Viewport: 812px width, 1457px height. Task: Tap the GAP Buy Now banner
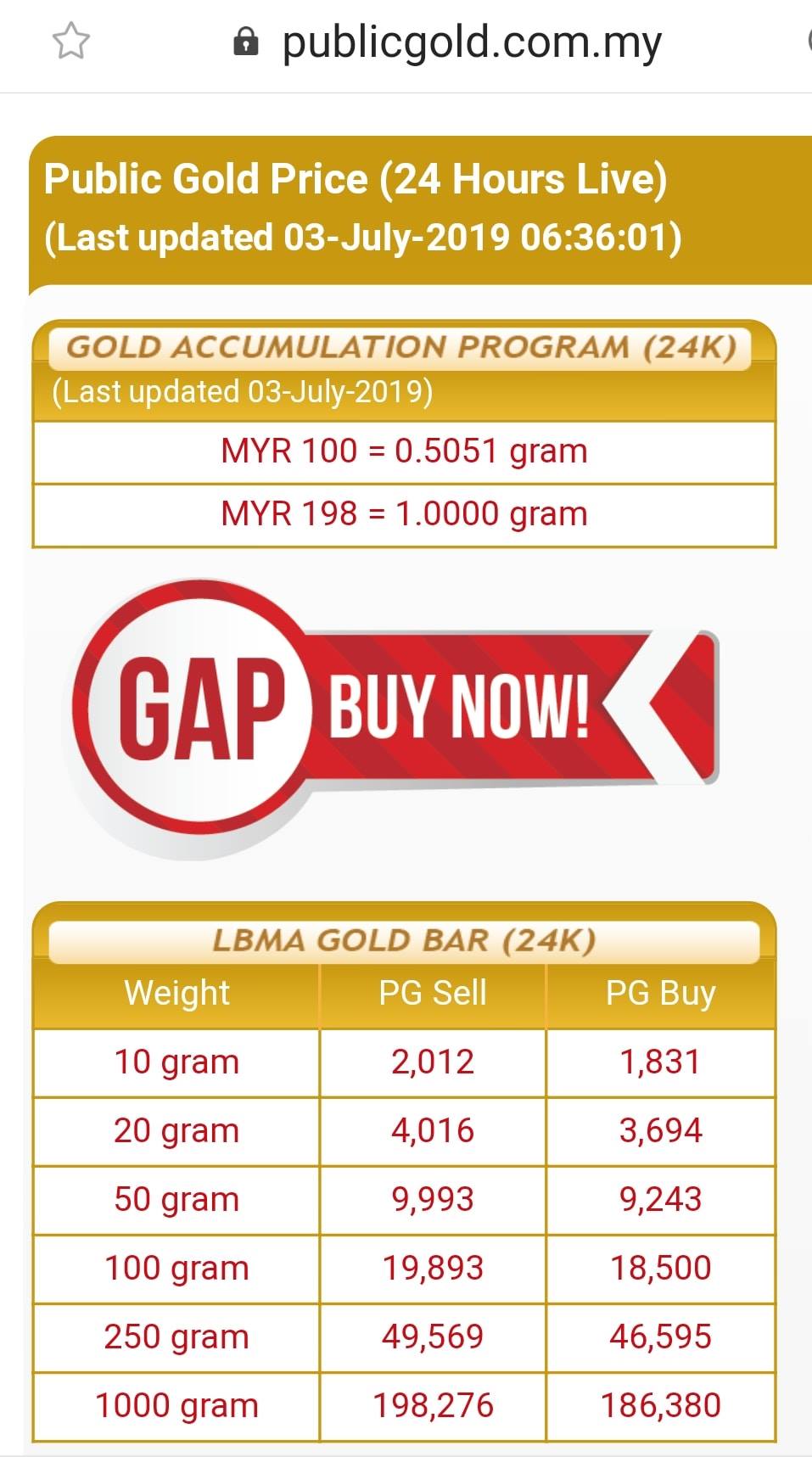point(391,718)
